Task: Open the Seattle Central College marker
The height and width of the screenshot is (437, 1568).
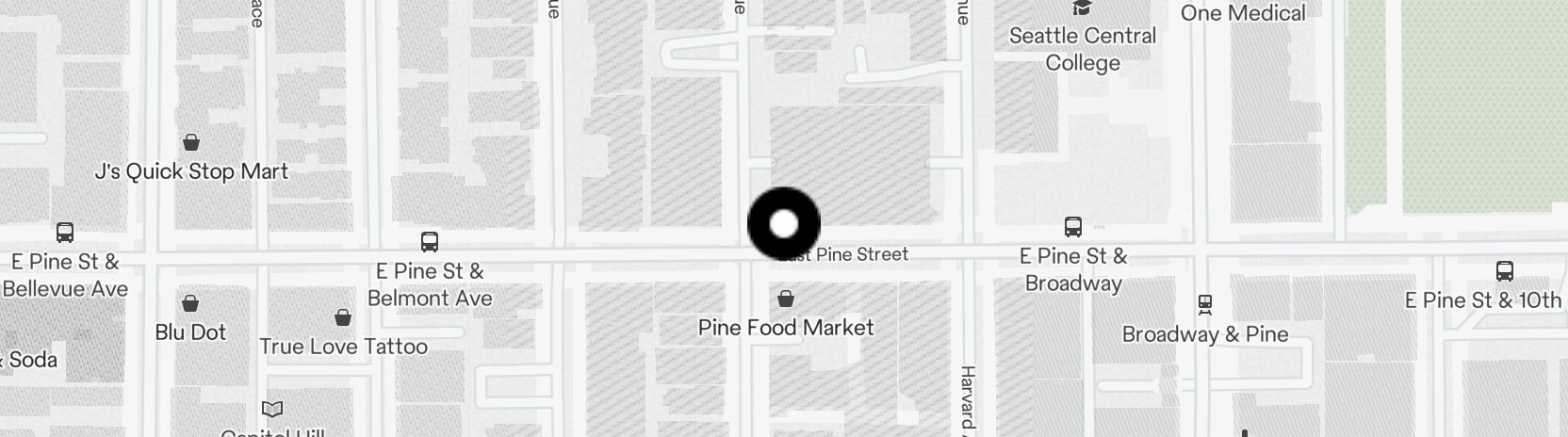Action: tap(1082, 8)
